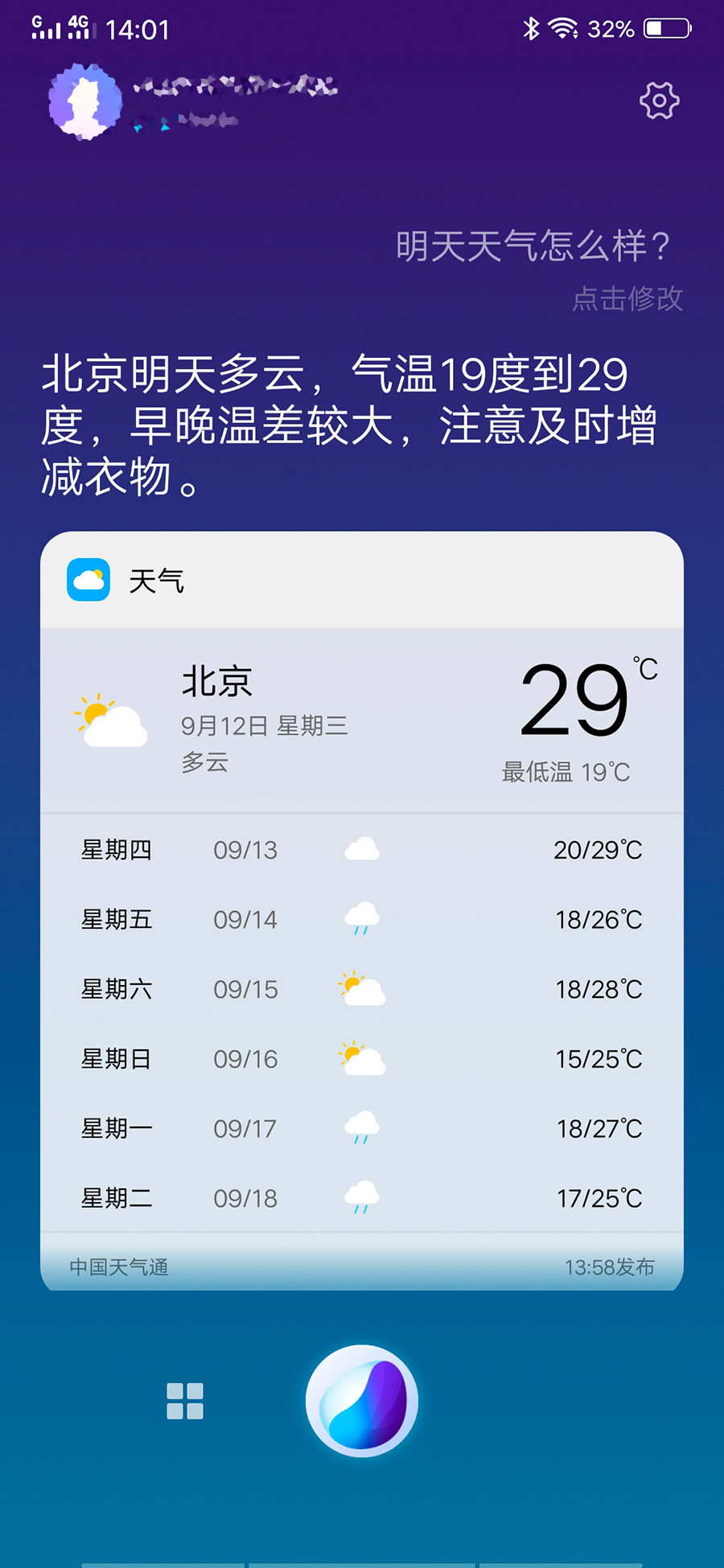724x1568 pixels.
Task: Tap the 天气 weather app icon
Action: pos(88,579)
